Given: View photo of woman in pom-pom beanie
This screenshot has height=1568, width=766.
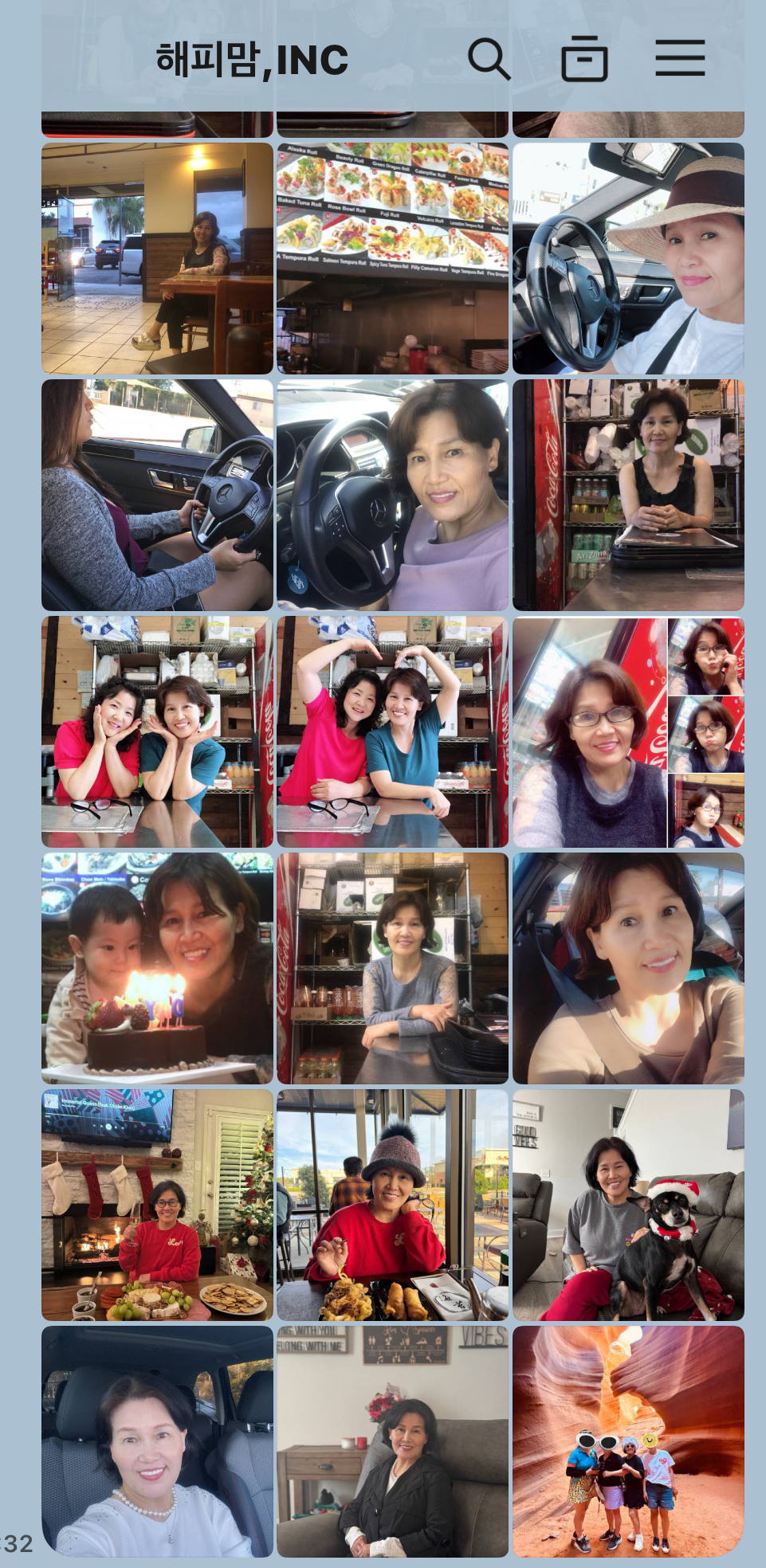Looking at the screenshot, I should (392, 1205).
